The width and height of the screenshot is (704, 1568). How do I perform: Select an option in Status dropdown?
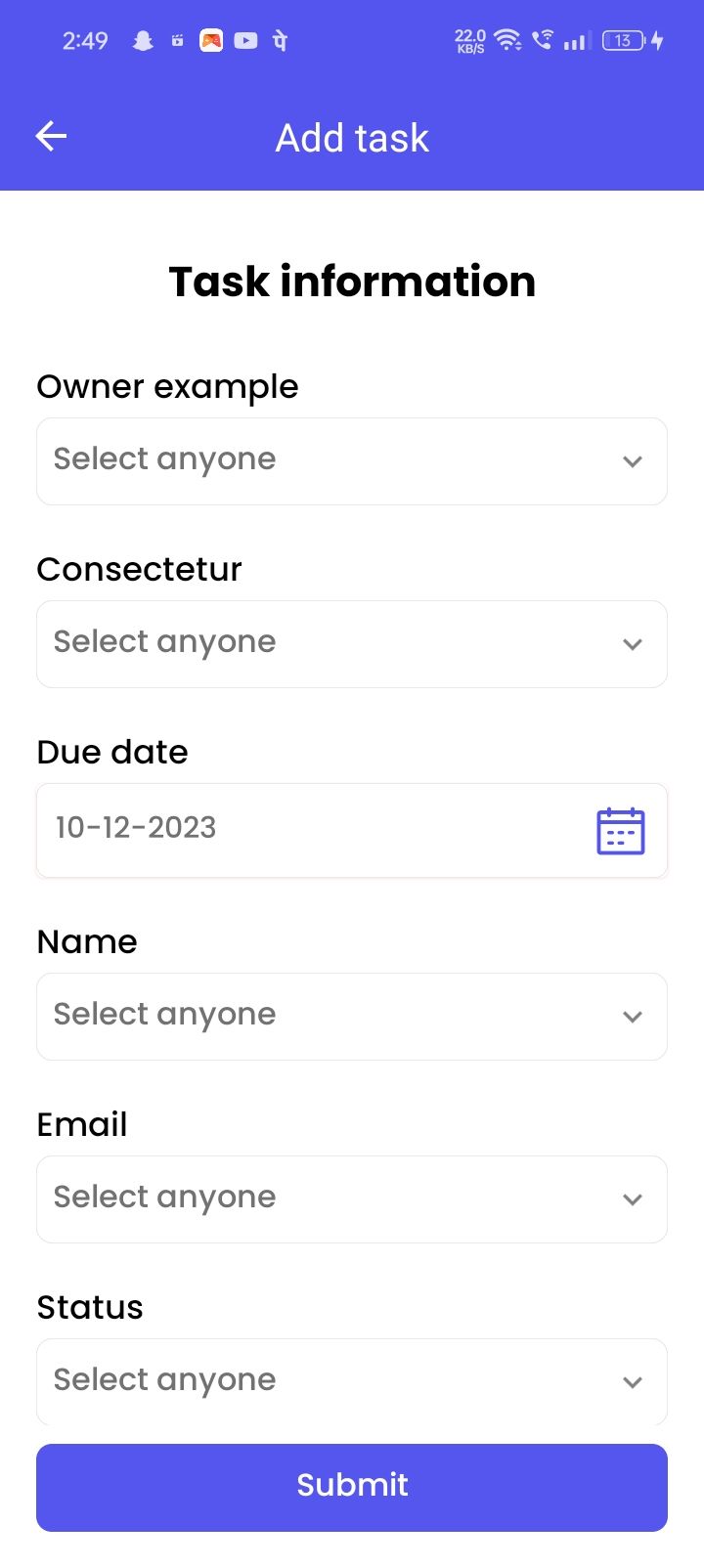[352, 1380]
